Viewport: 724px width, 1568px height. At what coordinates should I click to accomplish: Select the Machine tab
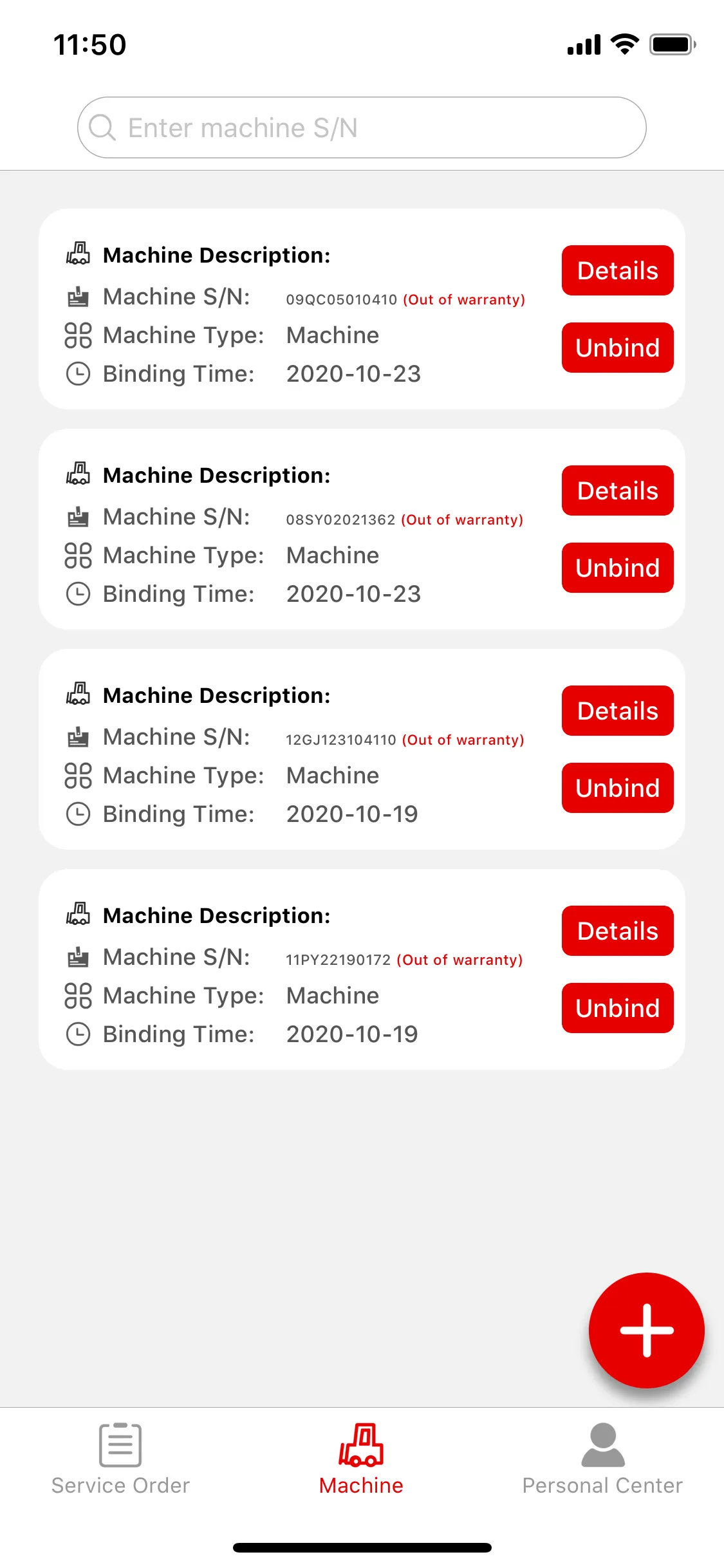(x=361, y=1459)
